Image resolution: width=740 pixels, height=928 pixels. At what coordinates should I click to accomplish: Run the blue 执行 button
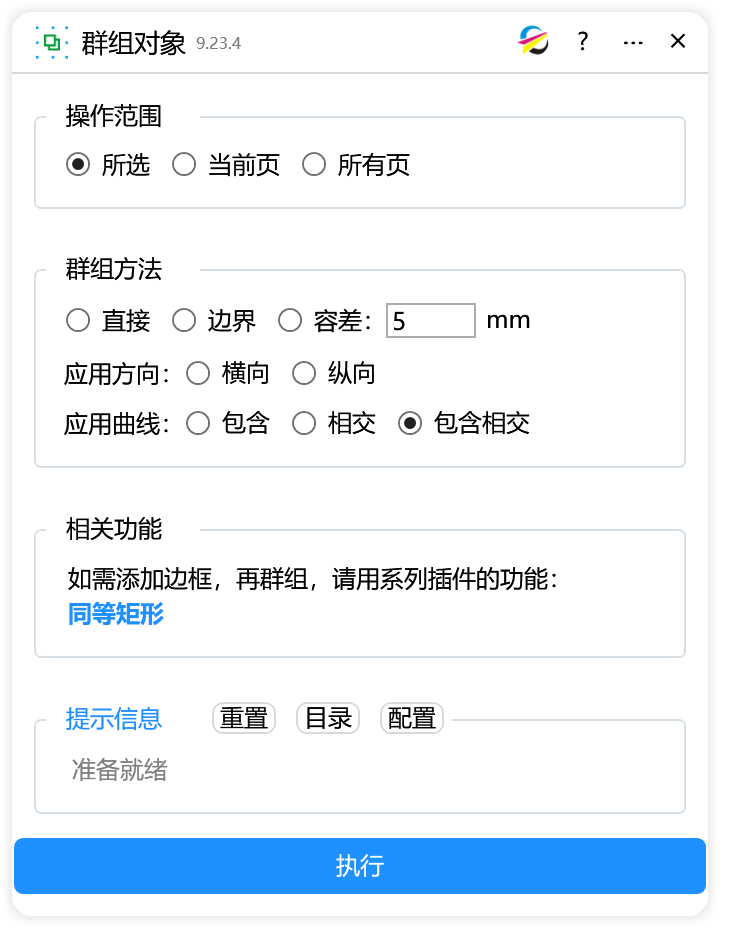(x=360, y=866)
